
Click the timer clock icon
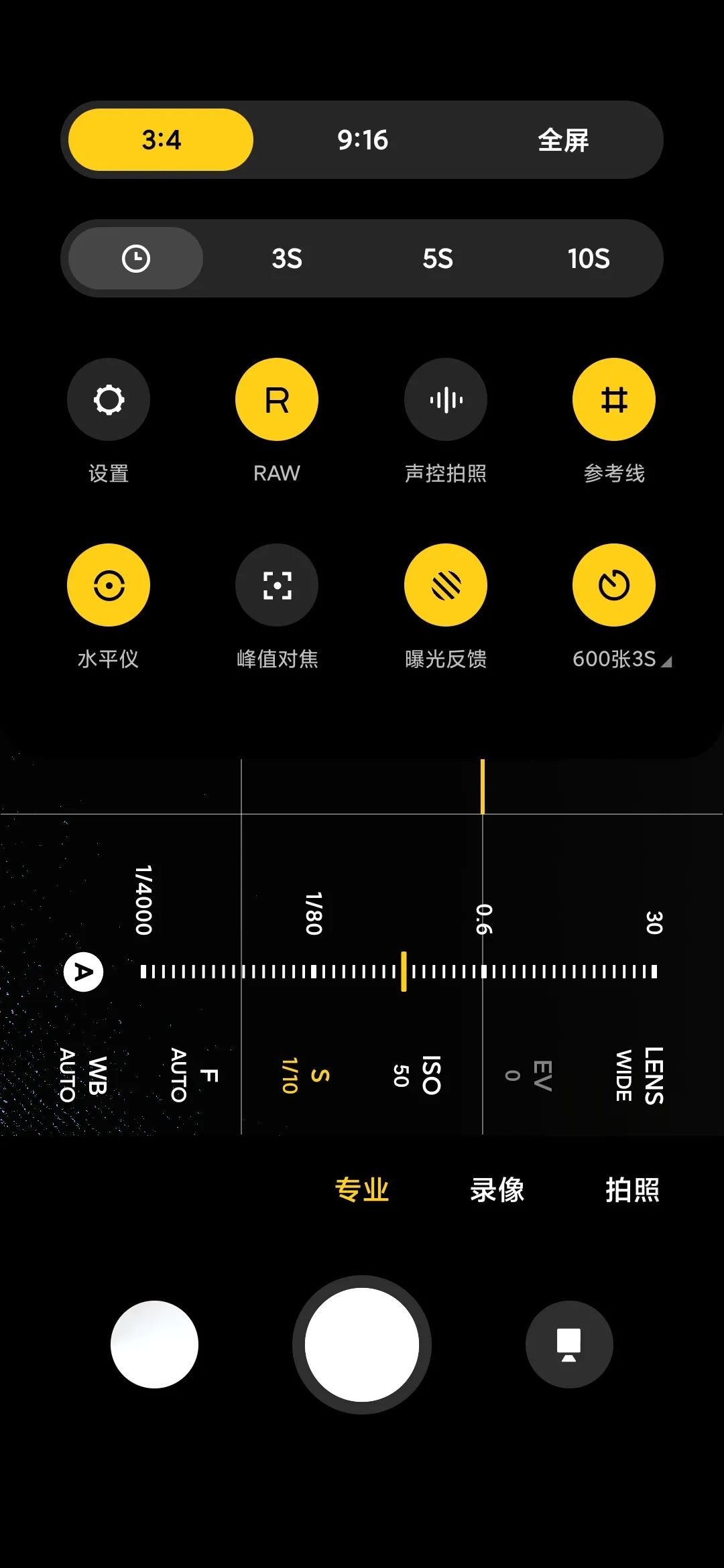[x=135, y=257]
